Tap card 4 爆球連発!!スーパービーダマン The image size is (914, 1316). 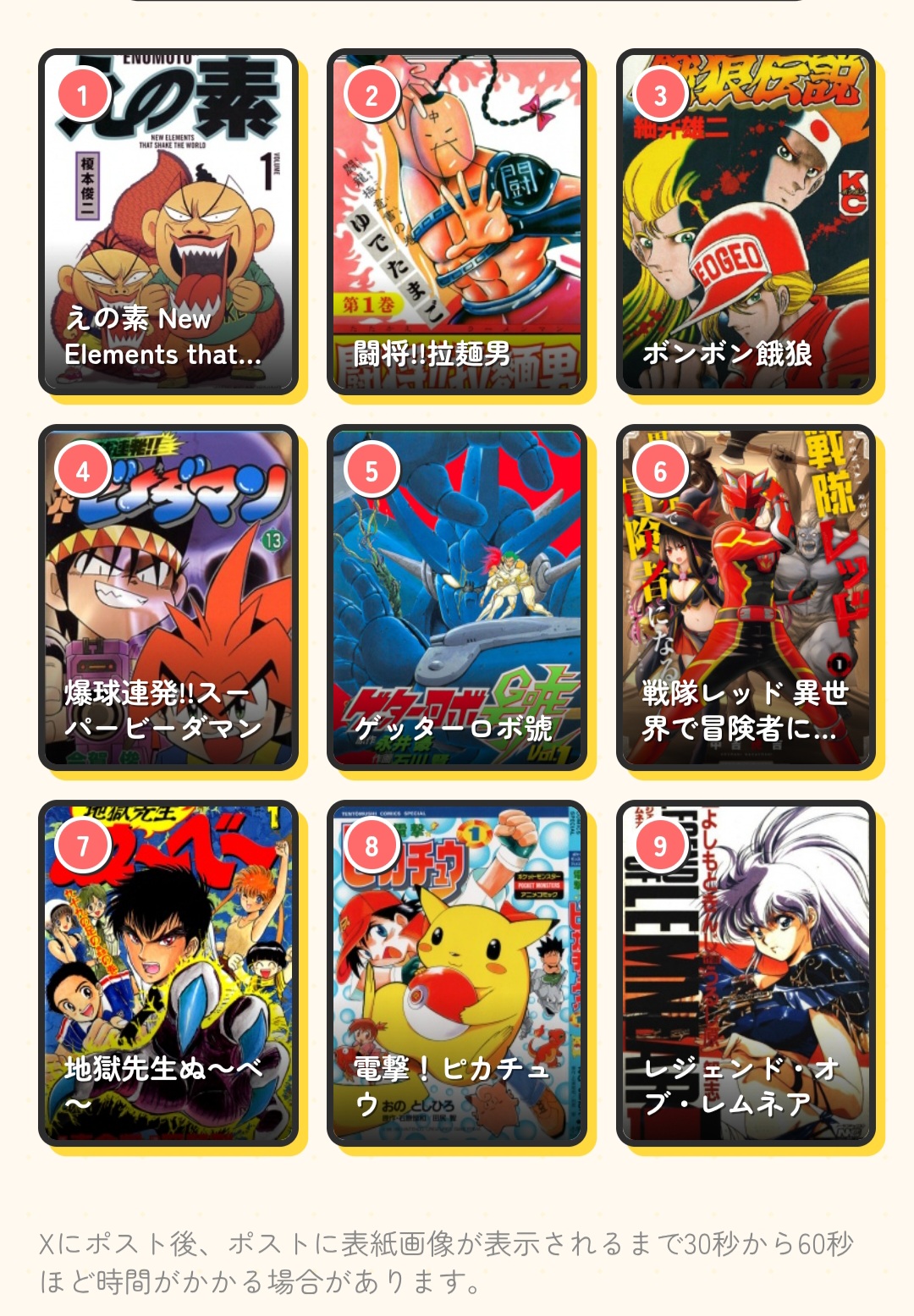tap(168, 597)
